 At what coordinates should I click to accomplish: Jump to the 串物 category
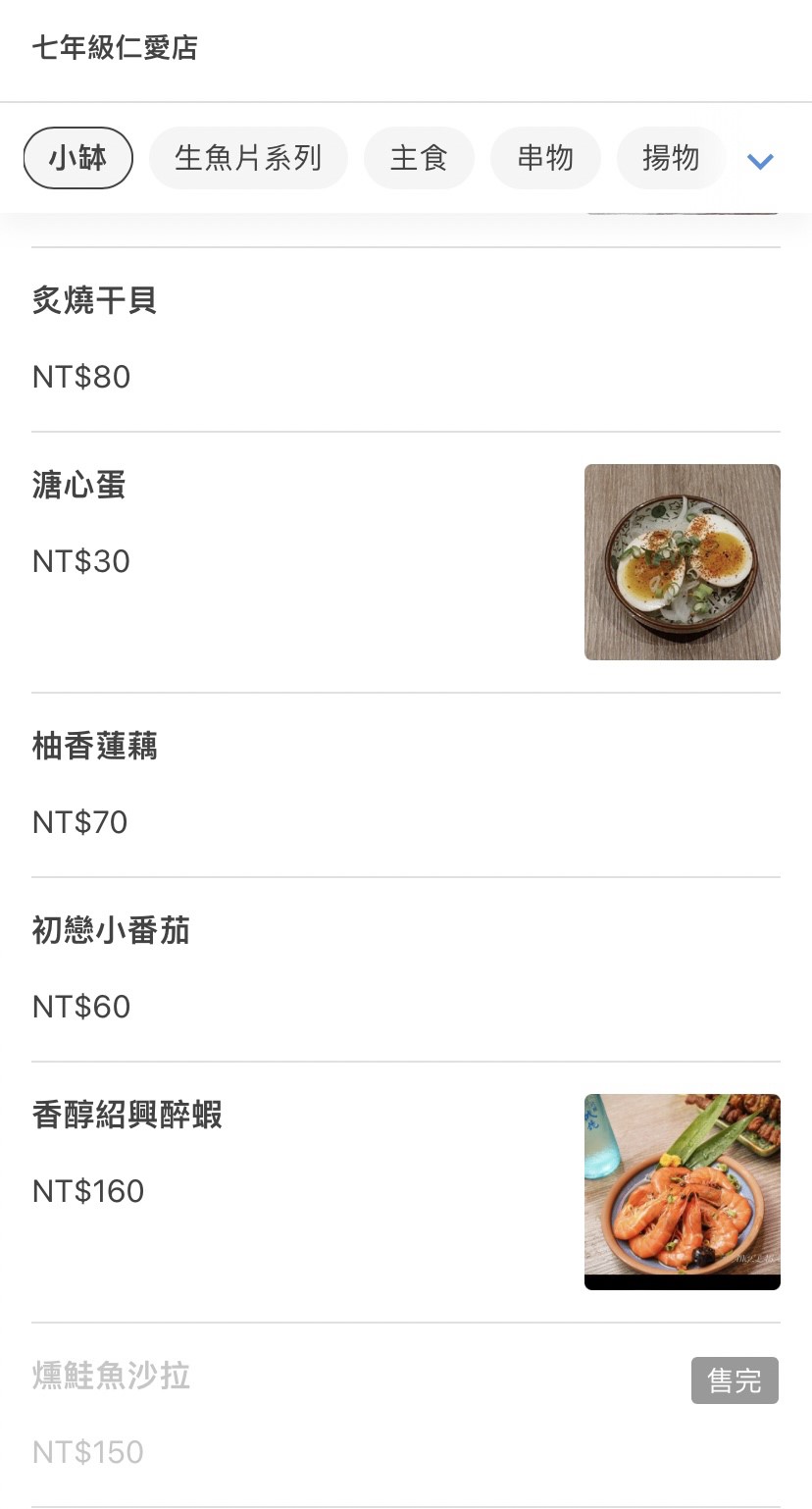pyautogui.click(x=545, y=158)
